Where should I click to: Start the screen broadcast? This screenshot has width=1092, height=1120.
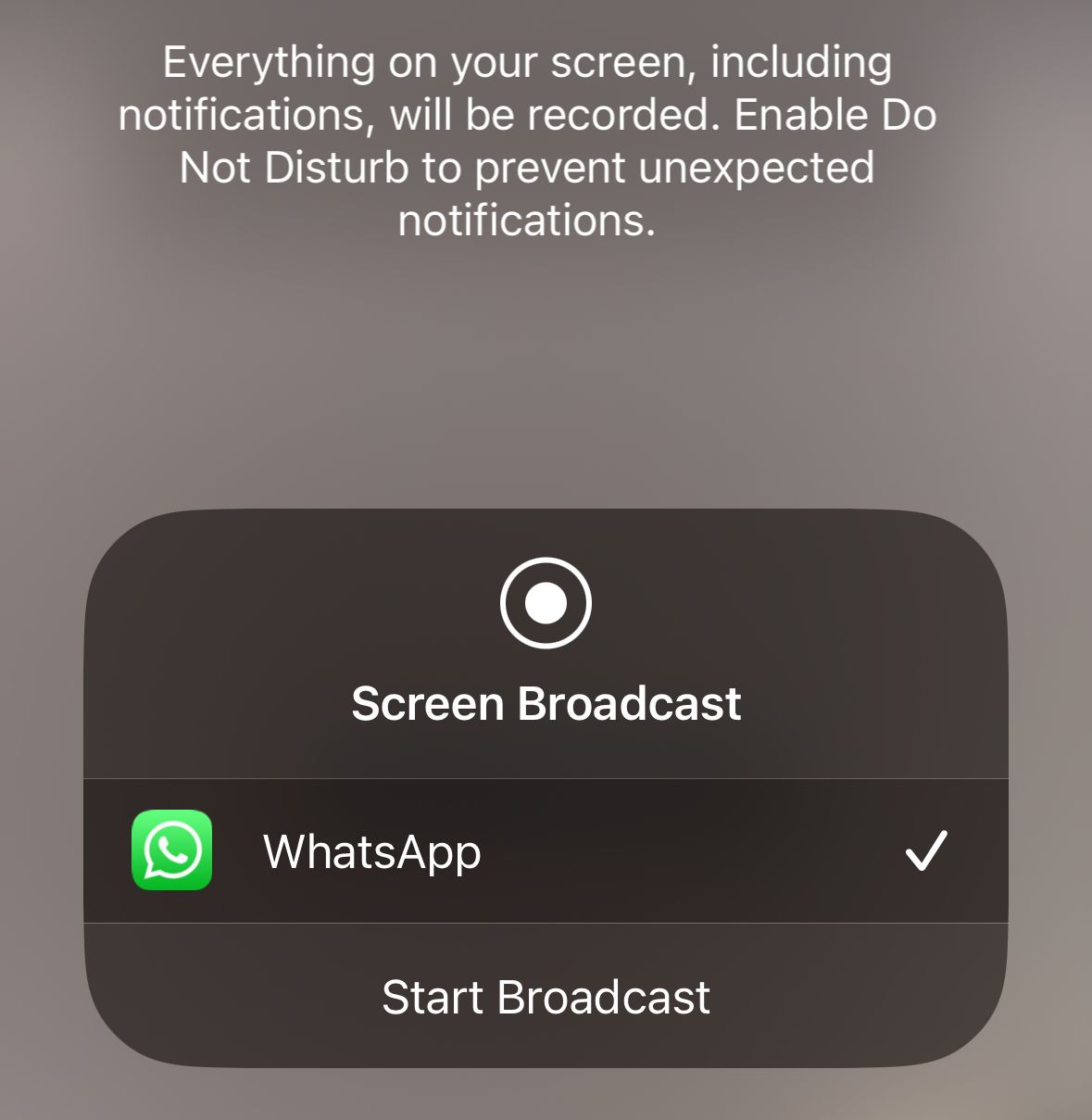[546, 998]
